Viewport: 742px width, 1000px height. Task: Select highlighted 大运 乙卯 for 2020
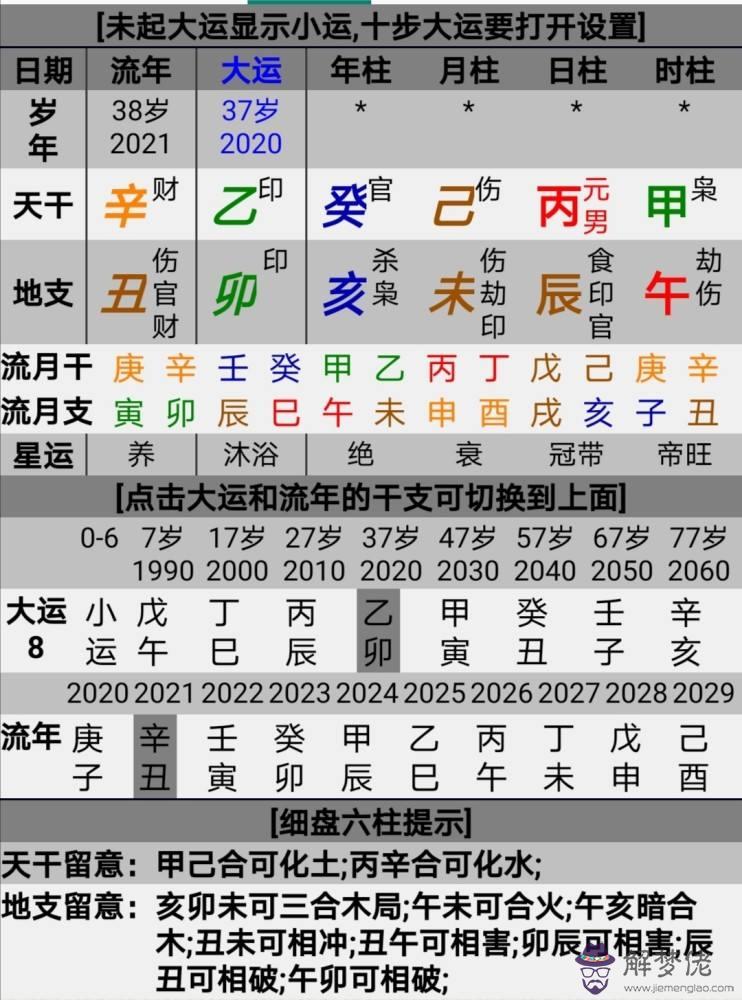pyautogui.click(x=377, y=631)
